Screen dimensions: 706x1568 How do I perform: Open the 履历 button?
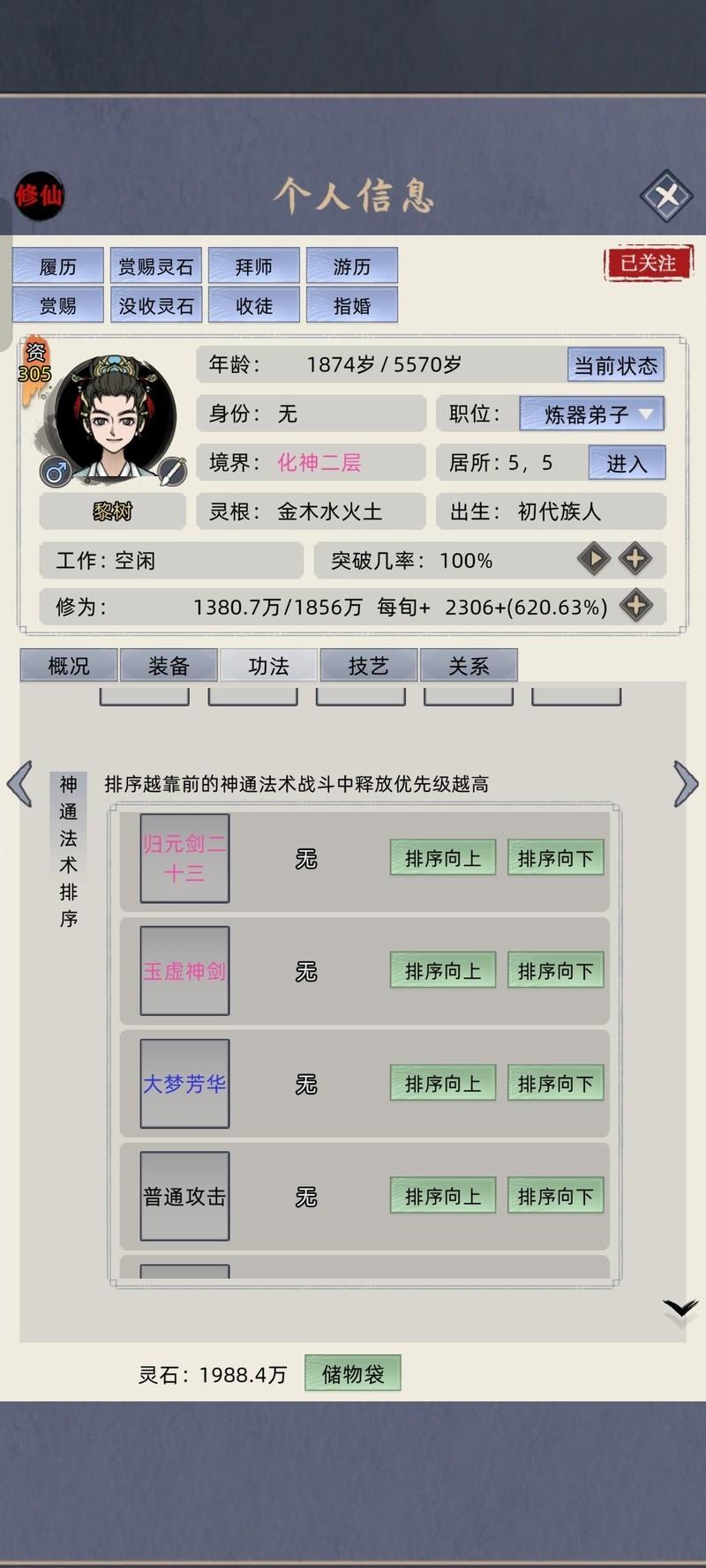(x=58, y=266)
